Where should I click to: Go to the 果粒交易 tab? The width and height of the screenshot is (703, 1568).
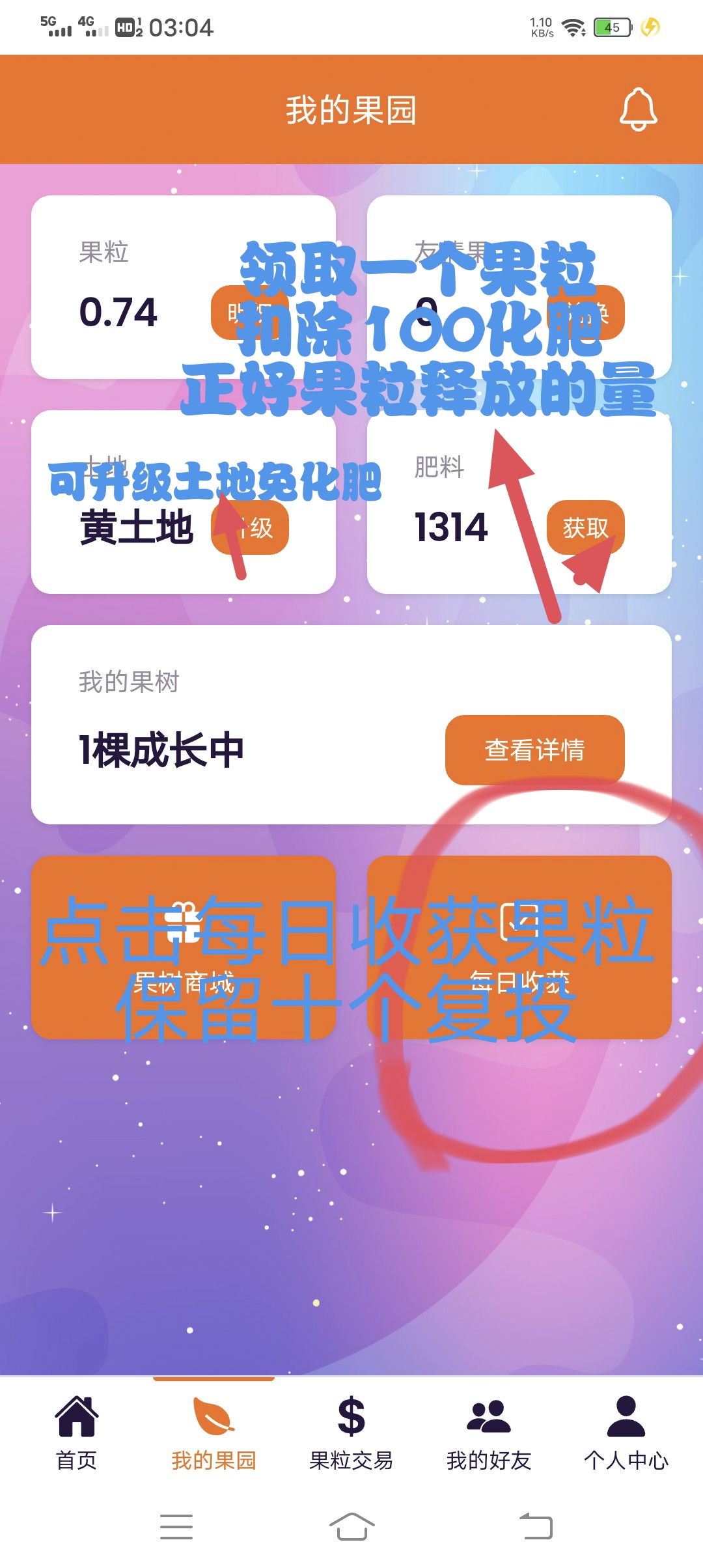(x=351, y=1433)
